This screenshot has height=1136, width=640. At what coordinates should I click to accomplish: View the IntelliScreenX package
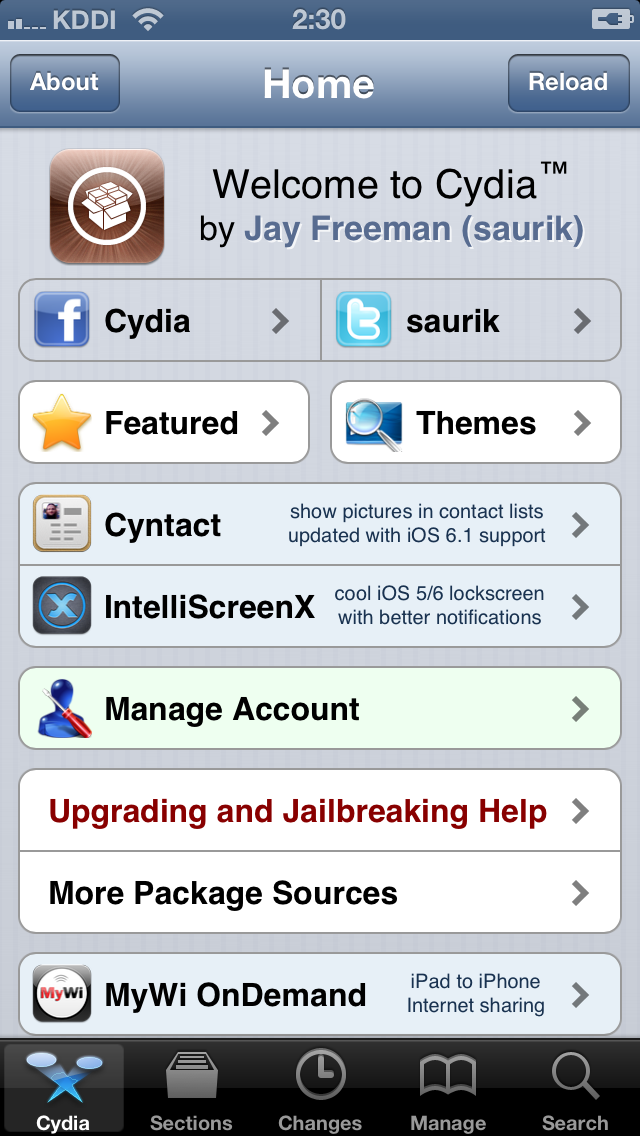320,606
